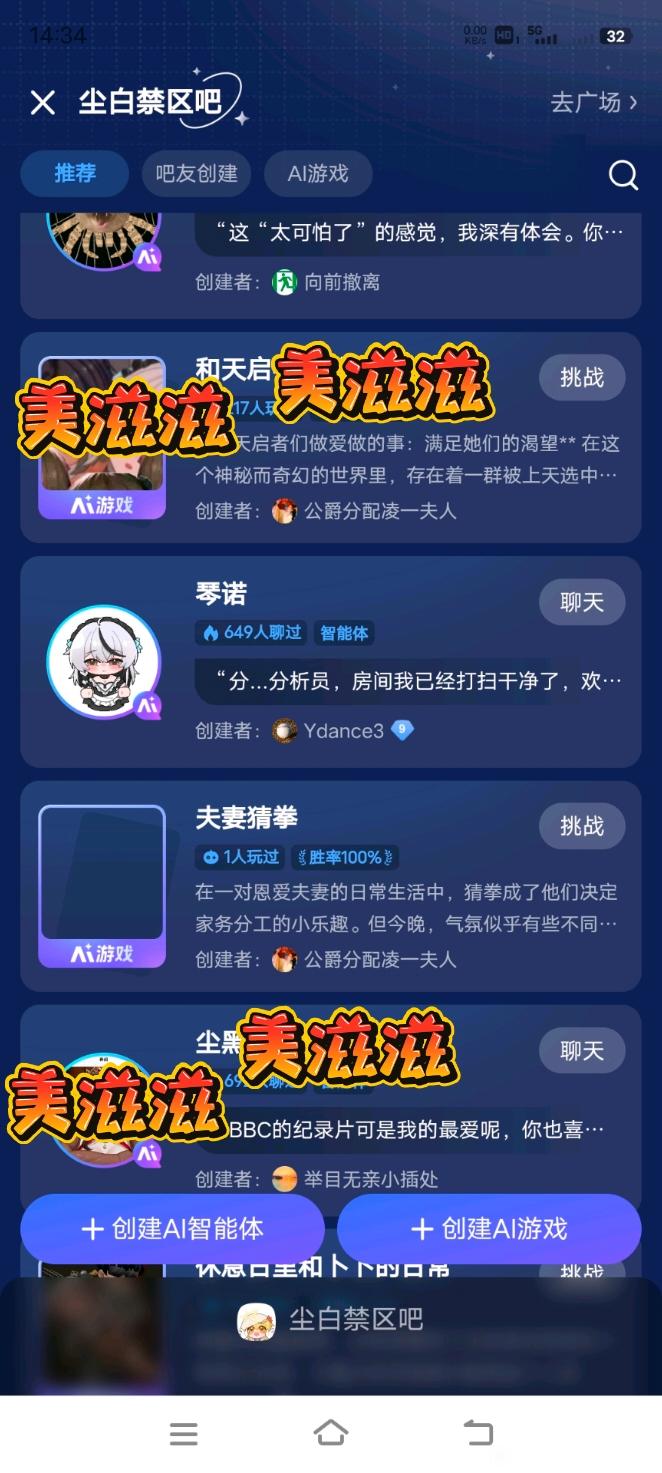Screen dimensions: 662x1473
Task: Tap 创建AI游戏 button
Action: pyautogui.click(x=489, y=1229)
